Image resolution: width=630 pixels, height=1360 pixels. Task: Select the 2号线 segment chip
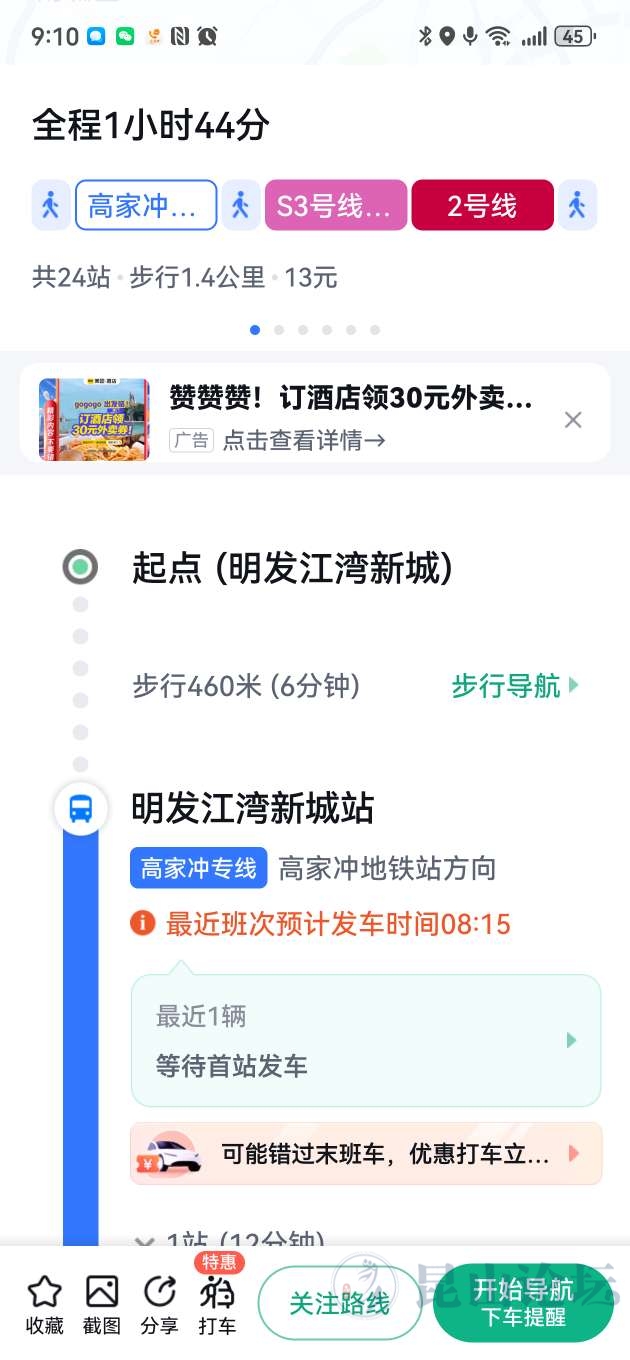tap(482, 206)
